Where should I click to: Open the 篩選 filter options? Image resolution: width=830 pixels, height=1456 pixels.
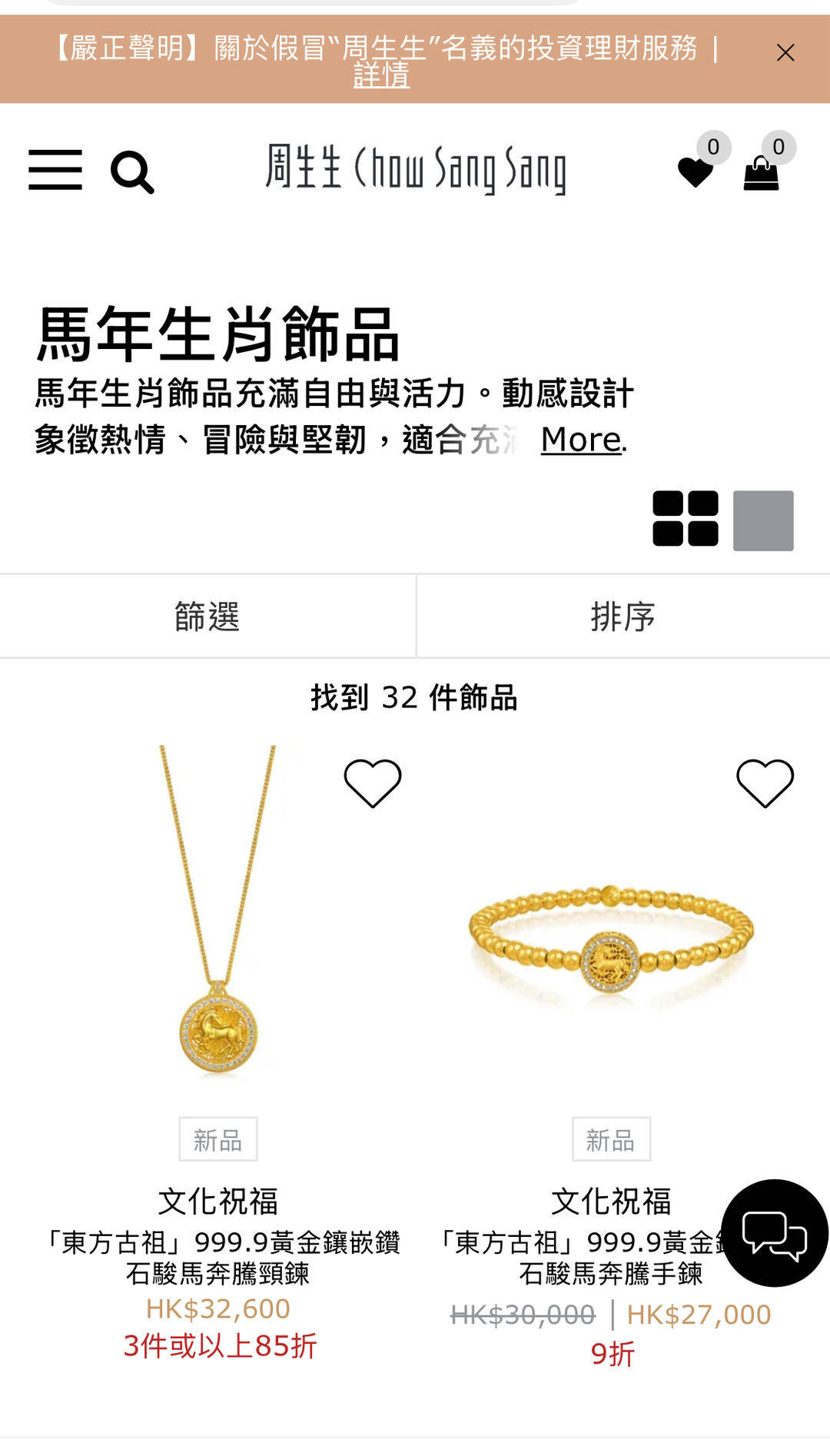click(207, 617)
